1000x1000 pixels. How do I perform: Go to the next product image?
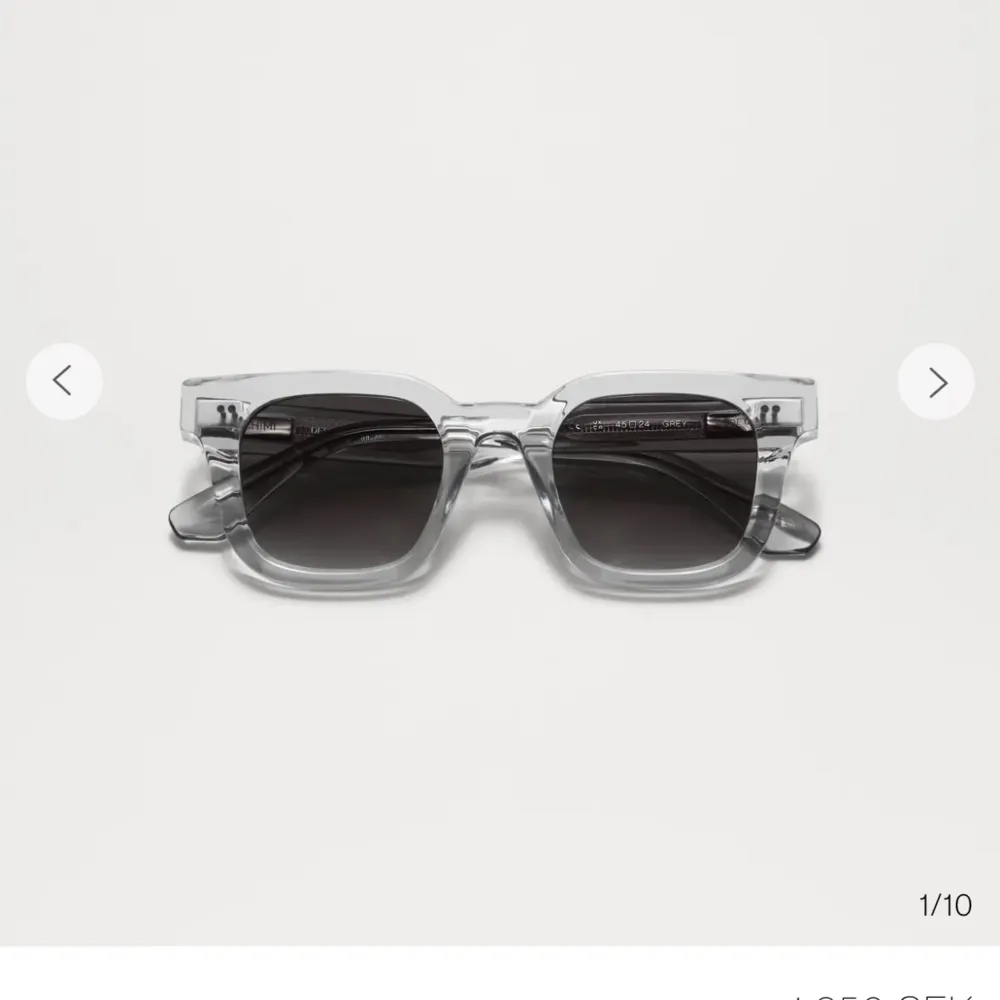[936, 382]
